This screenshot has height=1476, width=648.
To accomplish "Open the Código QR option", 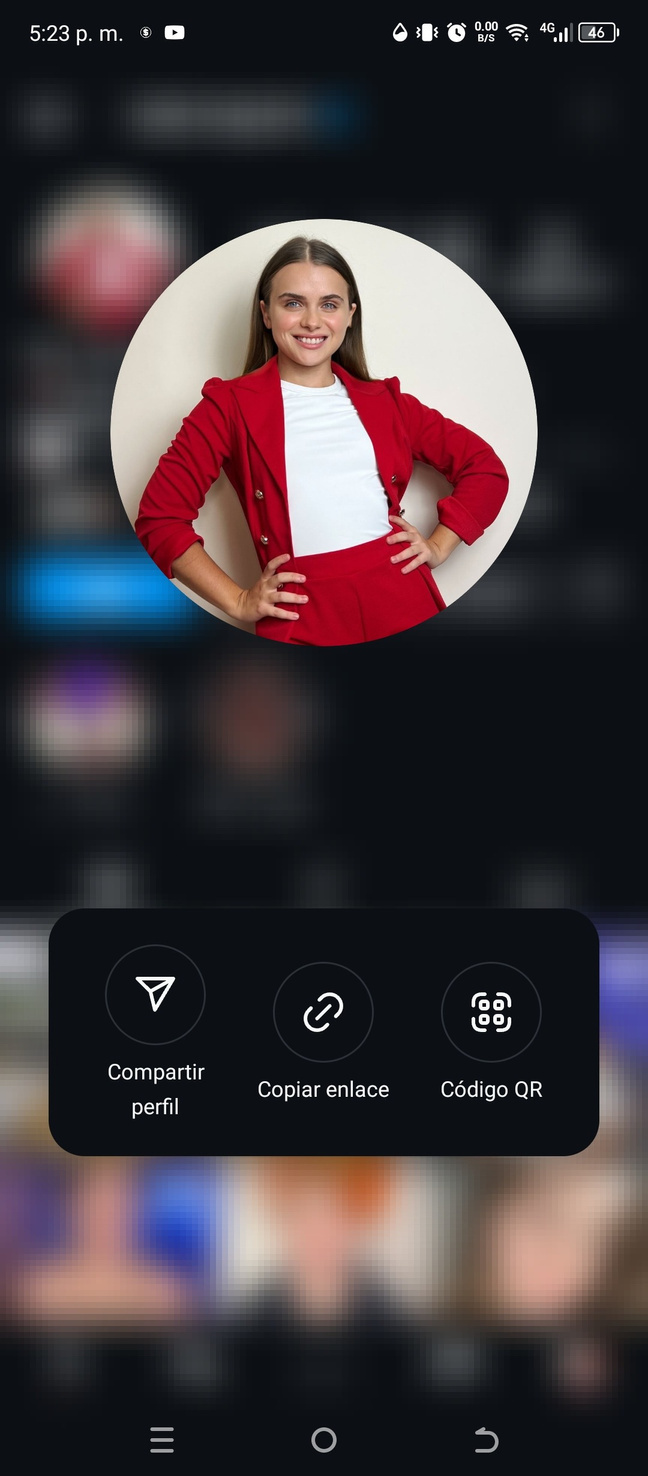I will 491,1014.
